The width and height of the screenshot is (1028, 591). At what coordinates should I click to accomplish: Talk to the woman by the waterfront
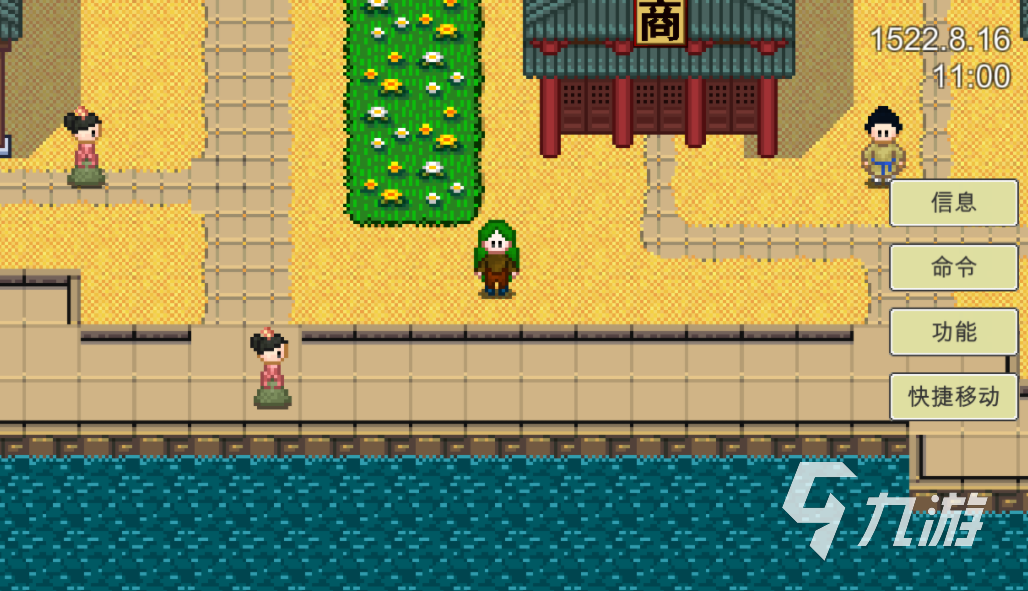click(270, 368)
